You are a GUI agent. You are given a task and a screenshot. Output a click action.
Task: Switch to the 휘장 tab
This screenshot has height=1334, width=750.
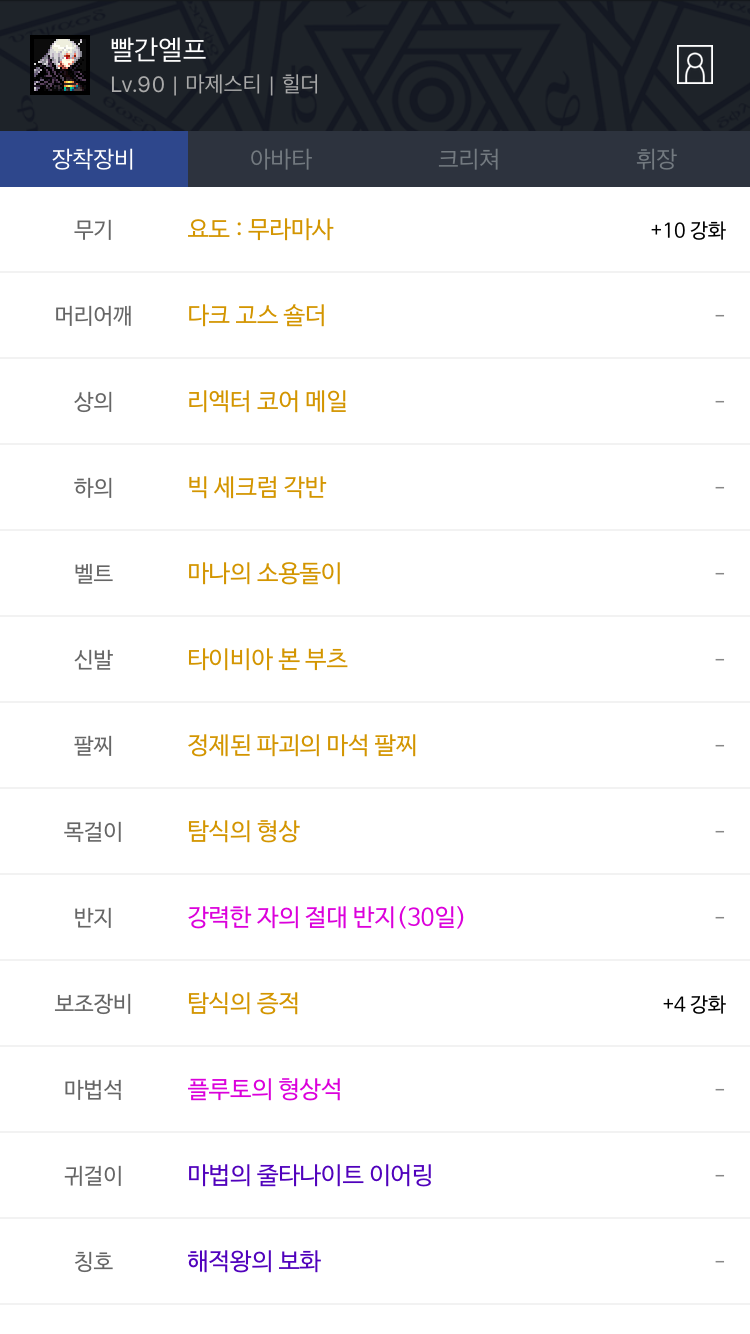(x=656, y=159)
